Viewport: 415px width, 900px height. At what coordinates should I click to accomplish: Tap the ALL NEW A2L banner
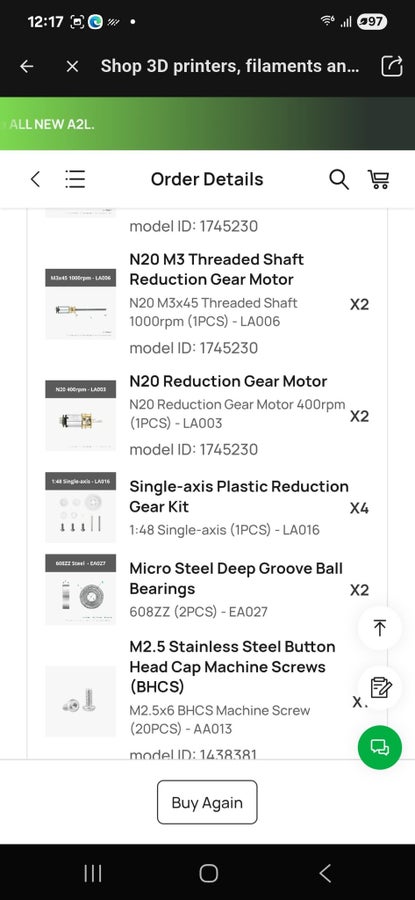tap(207, 123)
